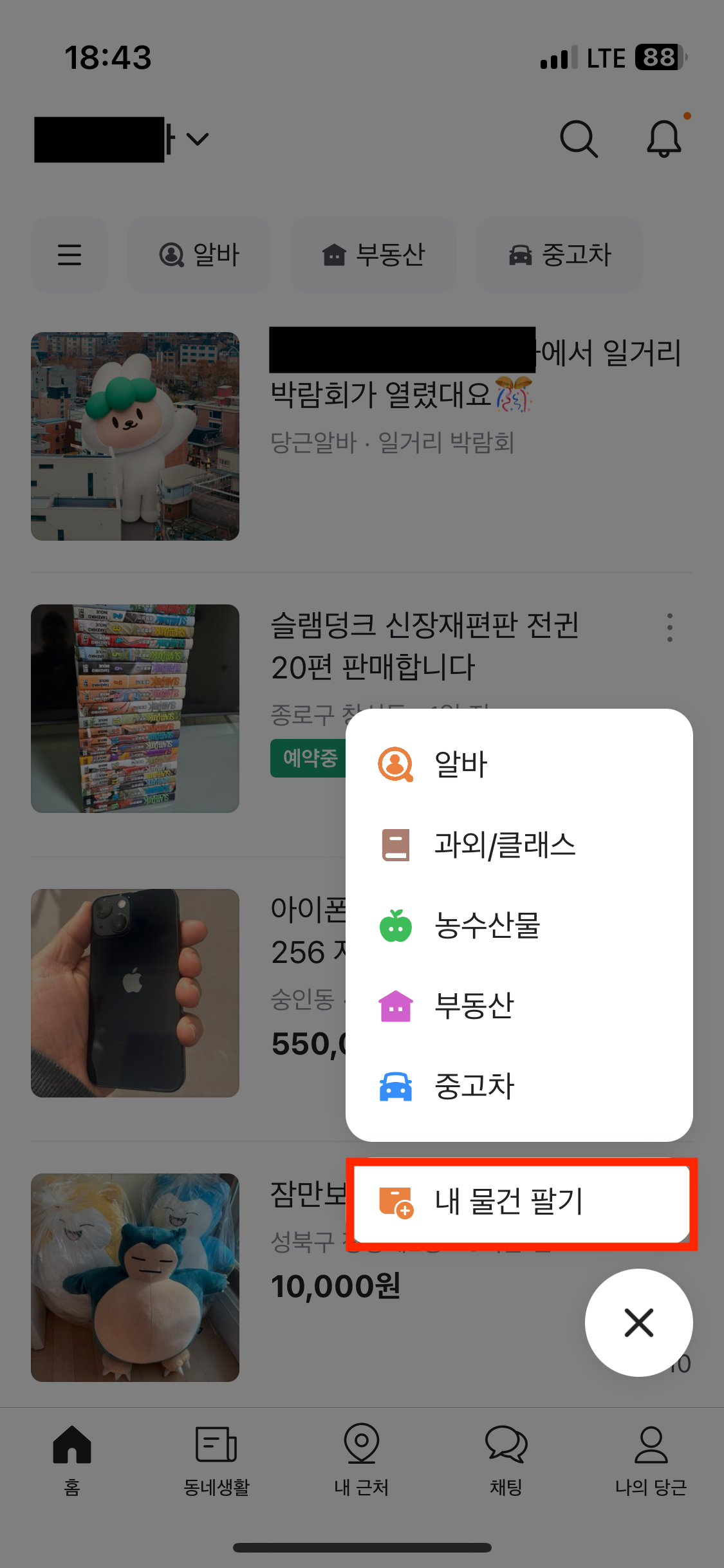This screenshot has width=724, height=1568.
Task: Tap the 예약중 status badge
Action: coord(308,758)
